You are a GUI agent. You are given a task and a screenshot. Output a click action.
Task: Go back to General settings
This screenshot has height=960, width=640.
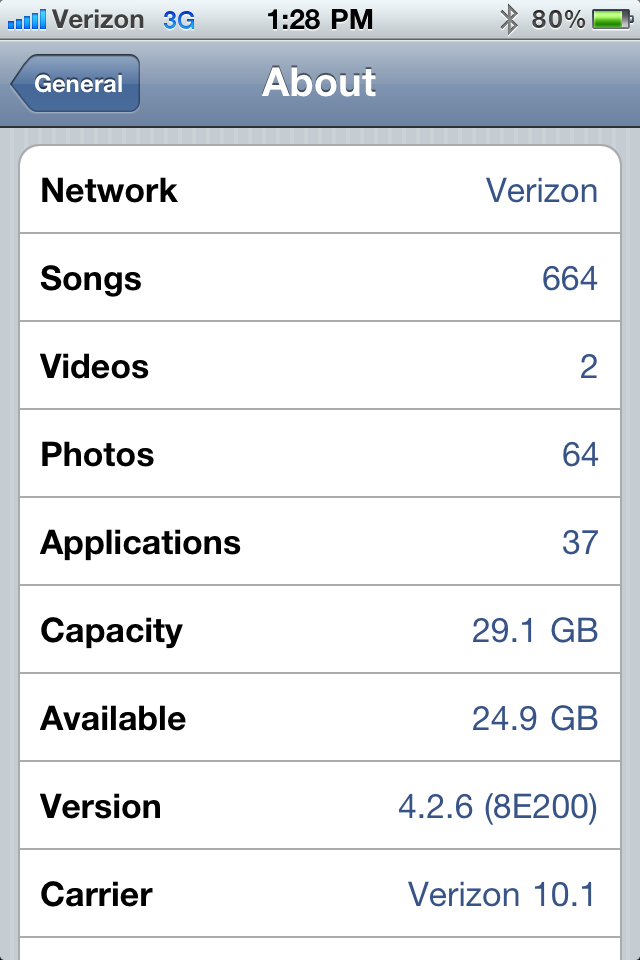pos(77,84)
